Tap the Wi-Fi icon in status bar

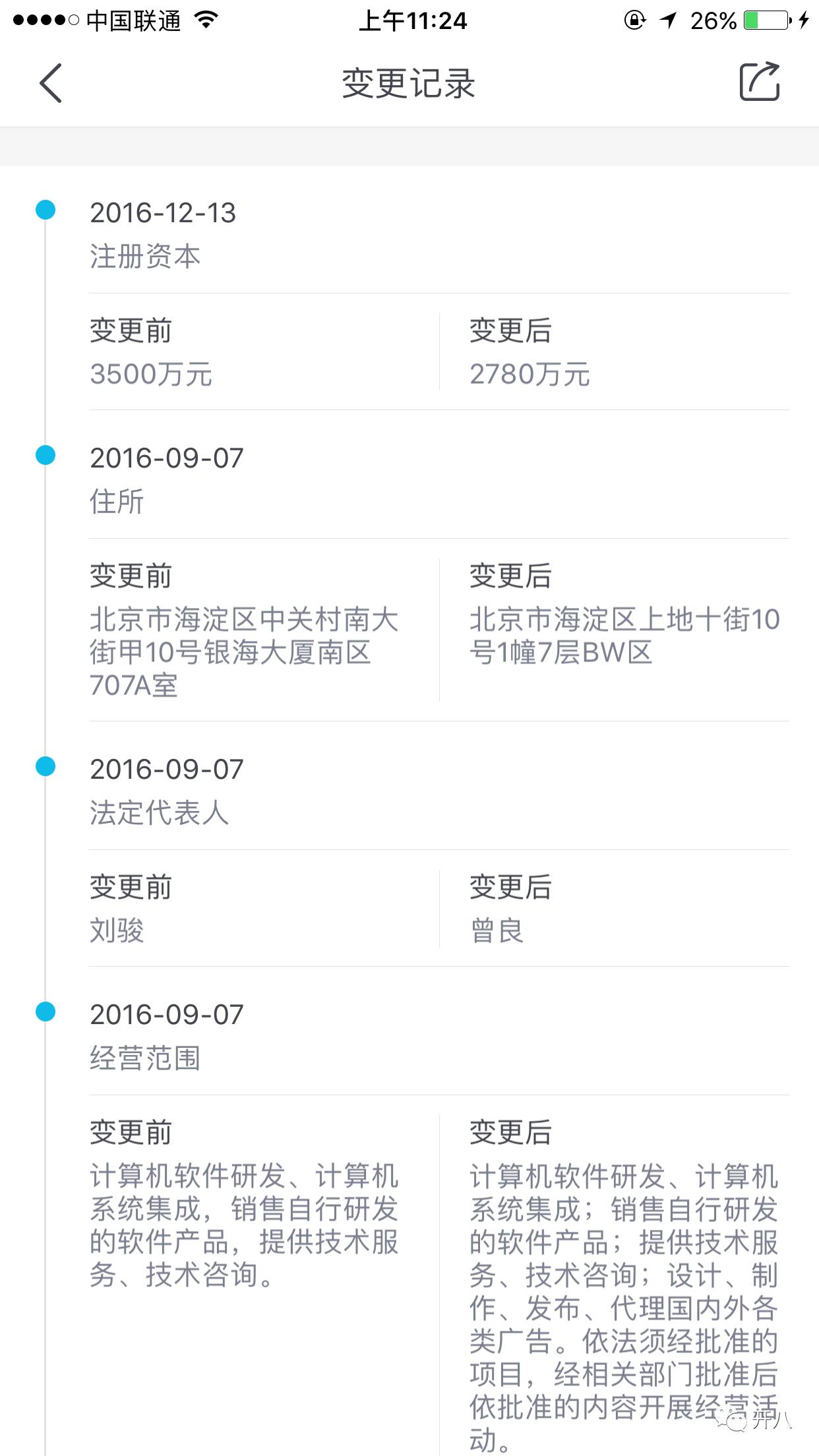(x=204, y=20)
